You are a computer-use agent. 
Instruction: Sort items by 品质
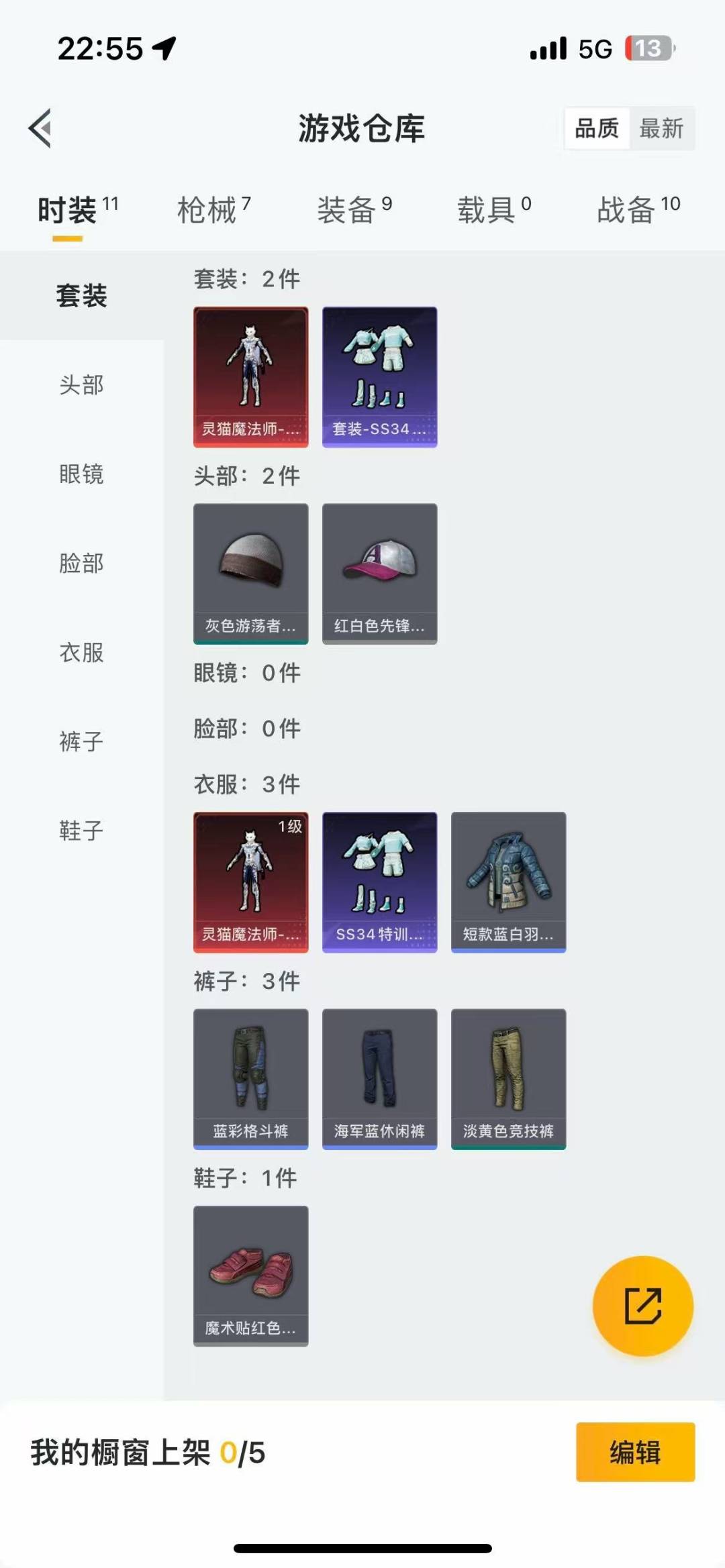point(597,128)
